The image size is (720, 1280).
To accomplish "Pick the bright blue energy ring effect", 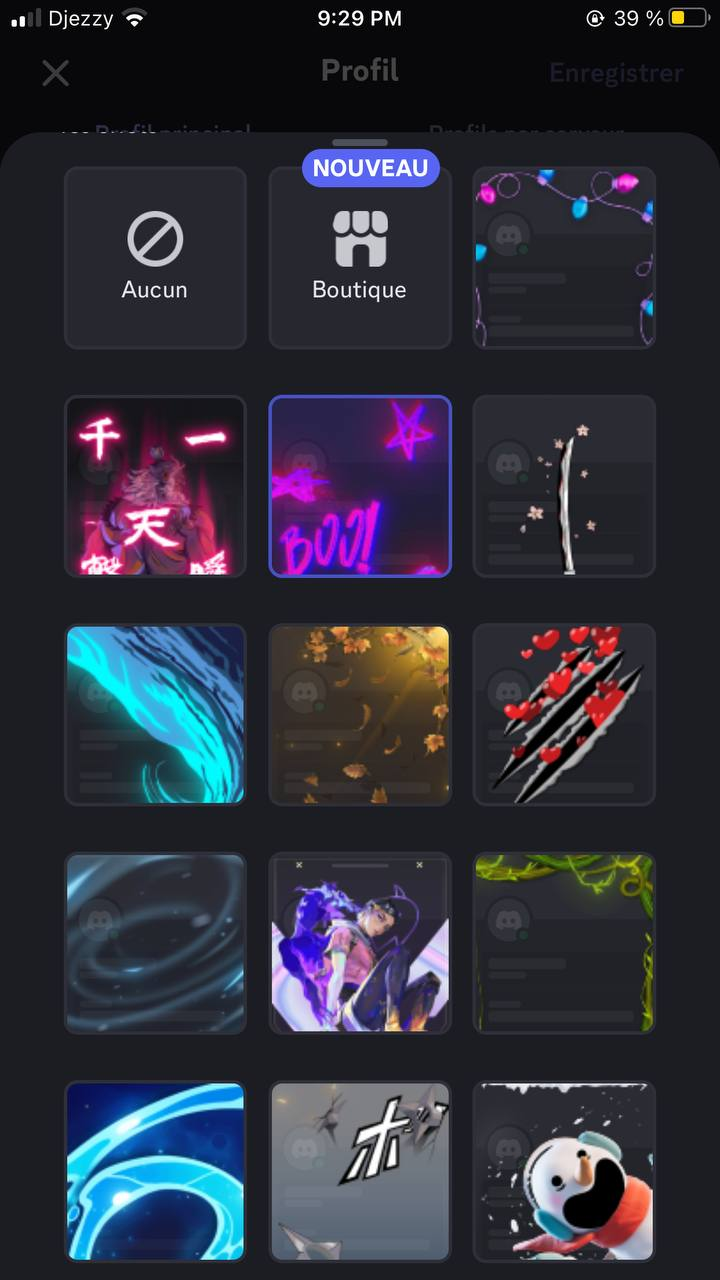I will click(x=155, y=1170).
